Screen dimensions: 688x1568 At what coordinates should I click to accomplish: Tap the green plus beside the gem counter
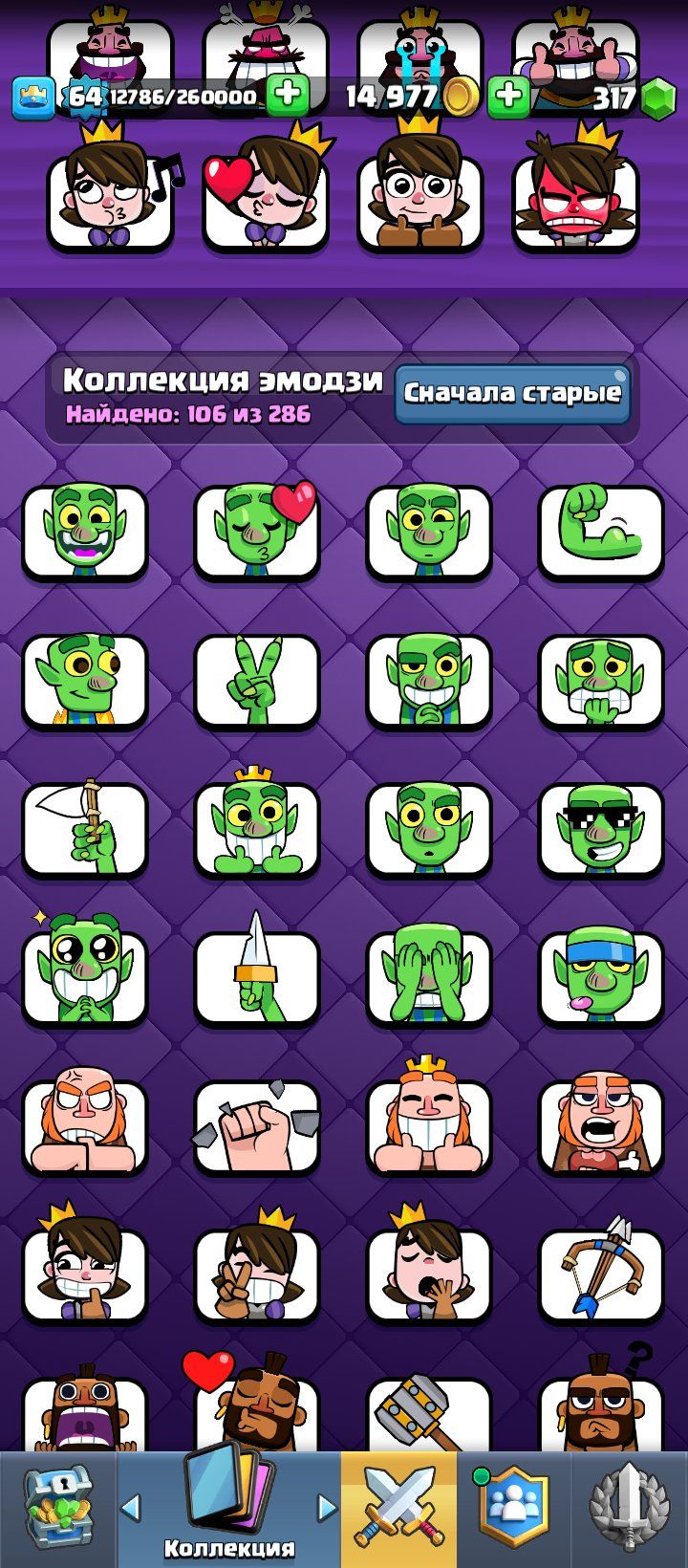click(509, 96)
